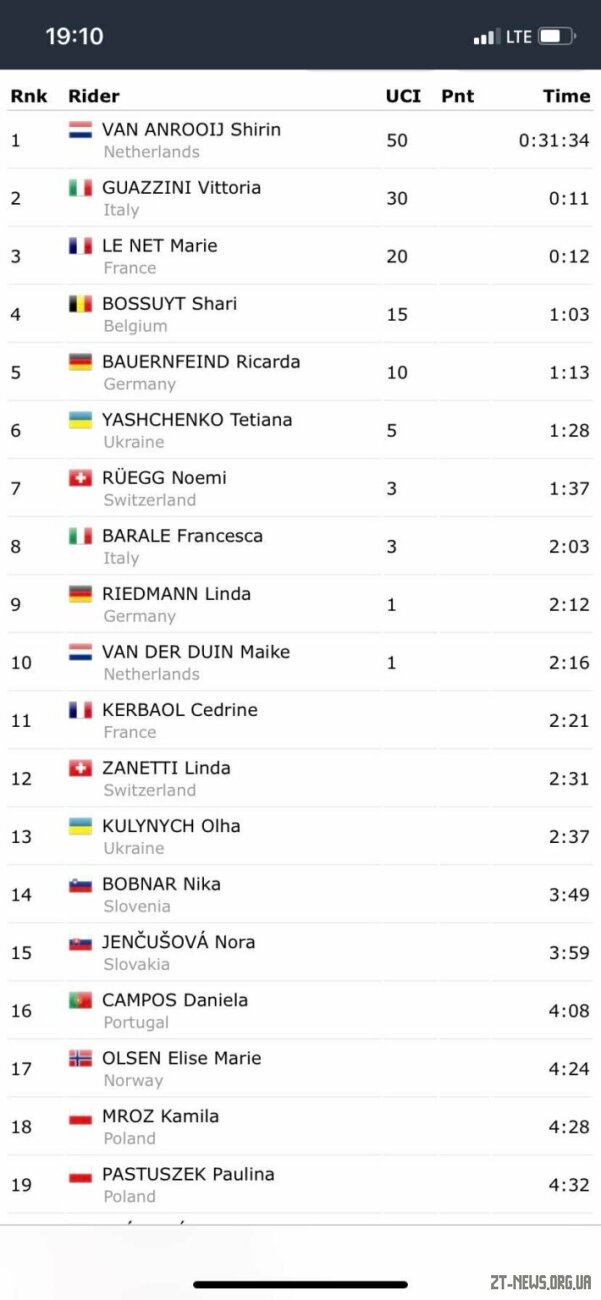Open GUAZZINI Vittoria's rider page
This screenshot has width=601, height=1300.
181,187
